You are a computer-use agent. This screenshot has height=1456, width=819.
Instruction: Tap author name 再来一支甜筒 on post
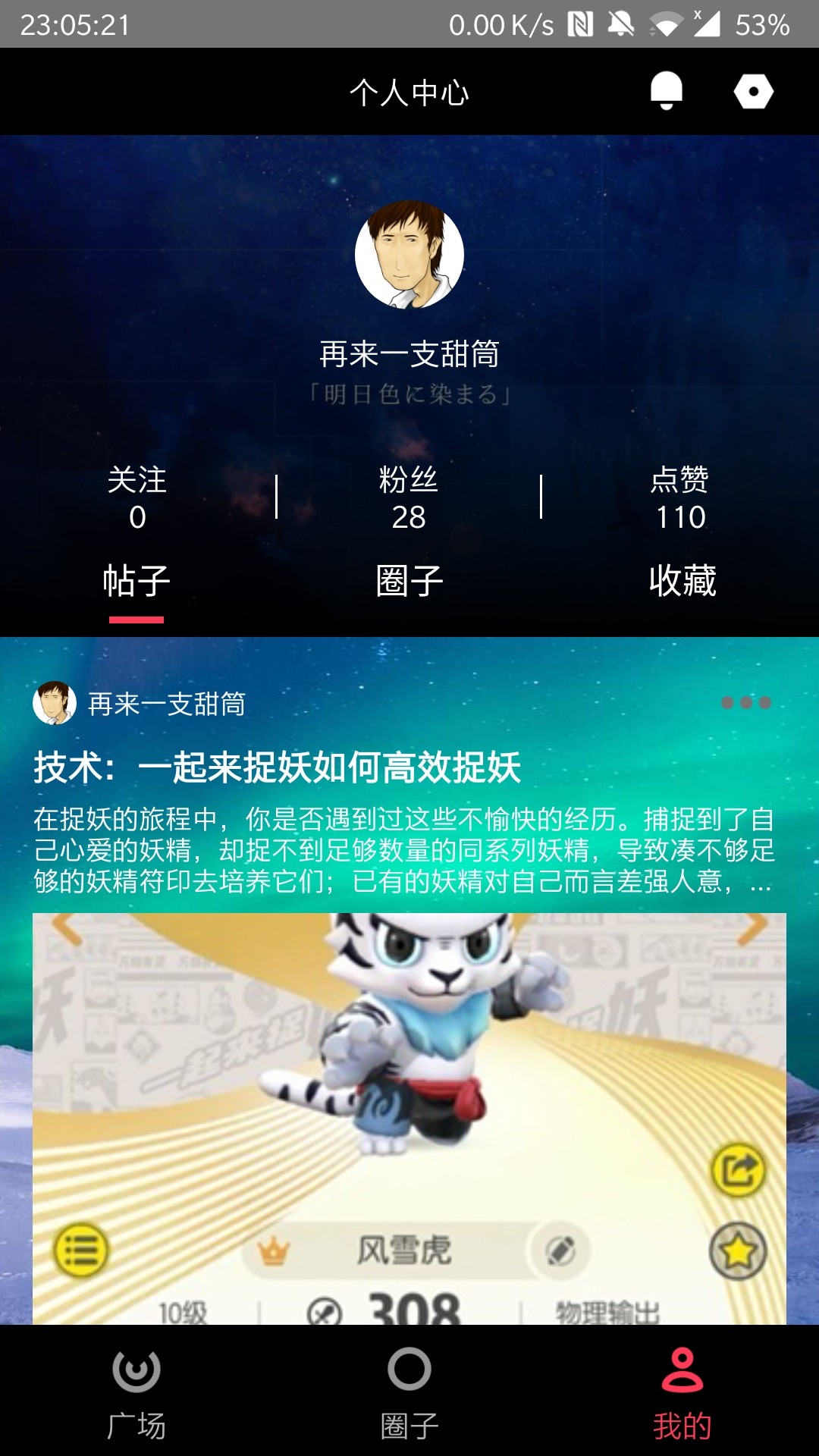167,704
